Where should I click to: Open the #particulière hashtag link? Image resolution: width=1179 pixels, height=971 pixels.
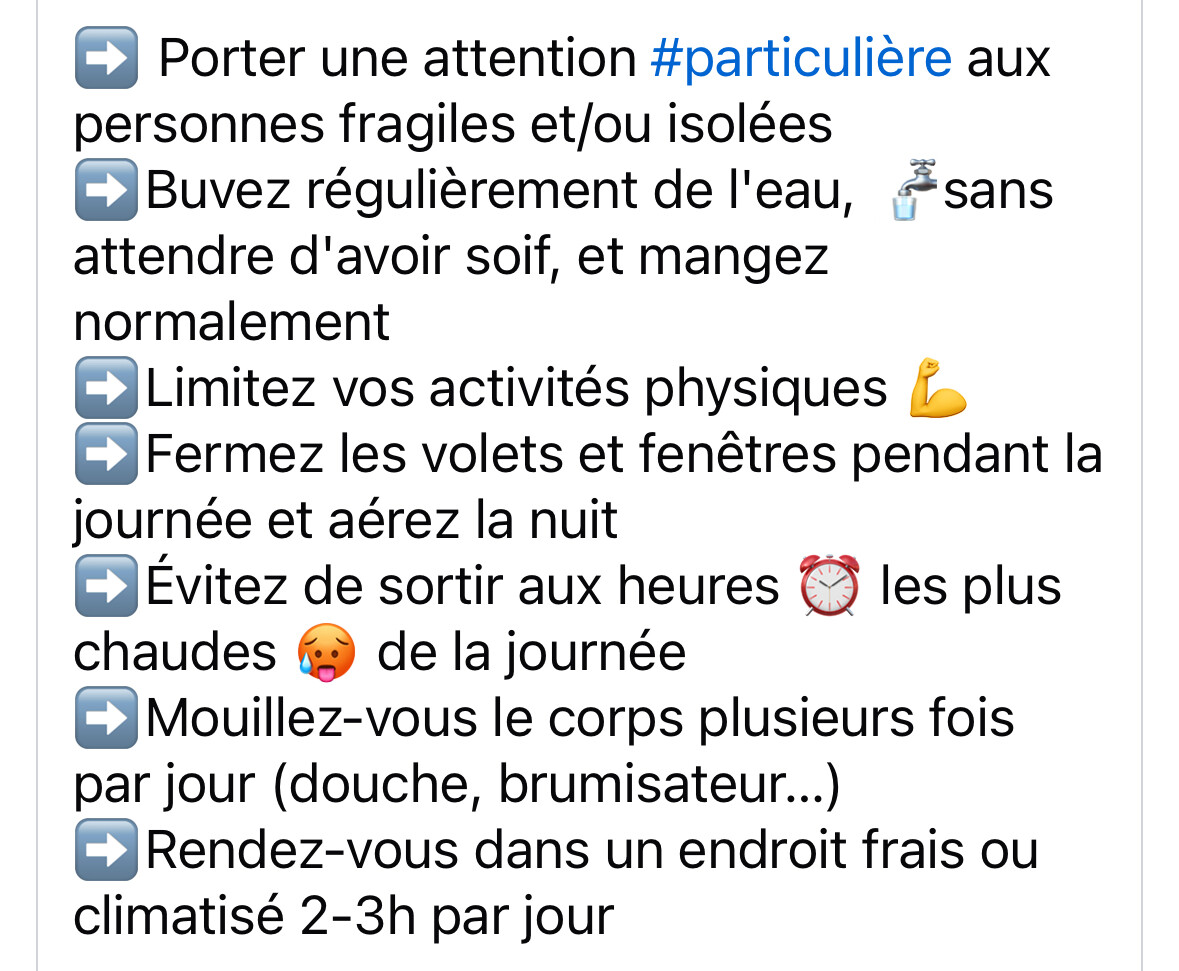(801, 59)
